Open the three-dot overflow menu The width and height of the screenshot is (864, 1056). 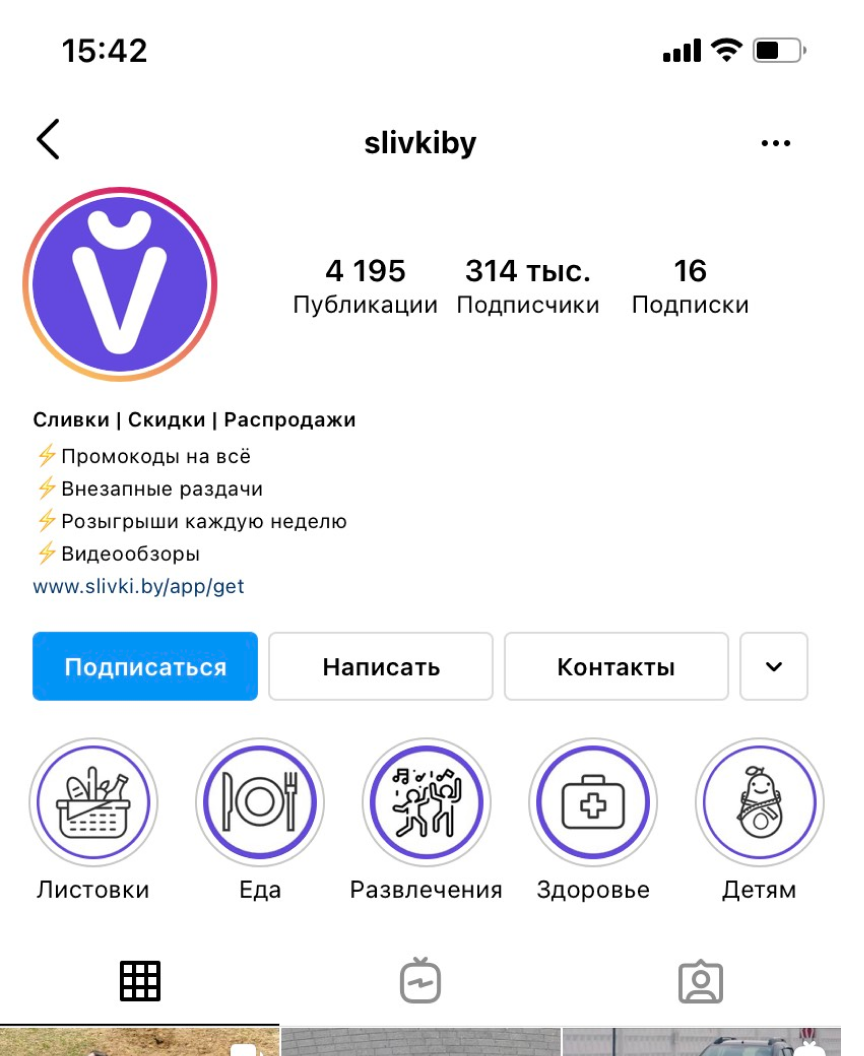775,144
